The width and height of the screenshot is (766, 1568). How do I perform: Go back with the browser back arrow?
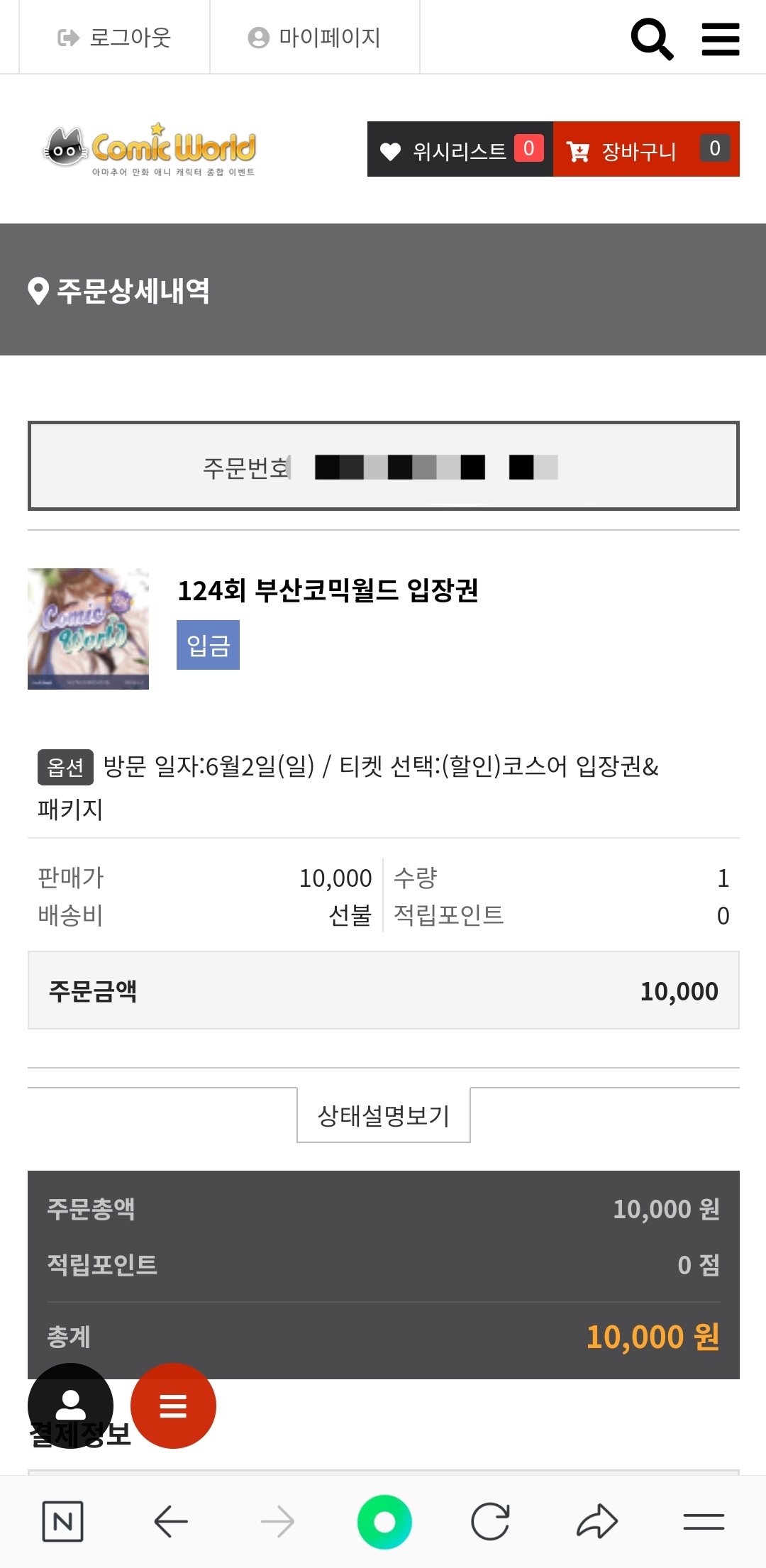pos(171,1521)
